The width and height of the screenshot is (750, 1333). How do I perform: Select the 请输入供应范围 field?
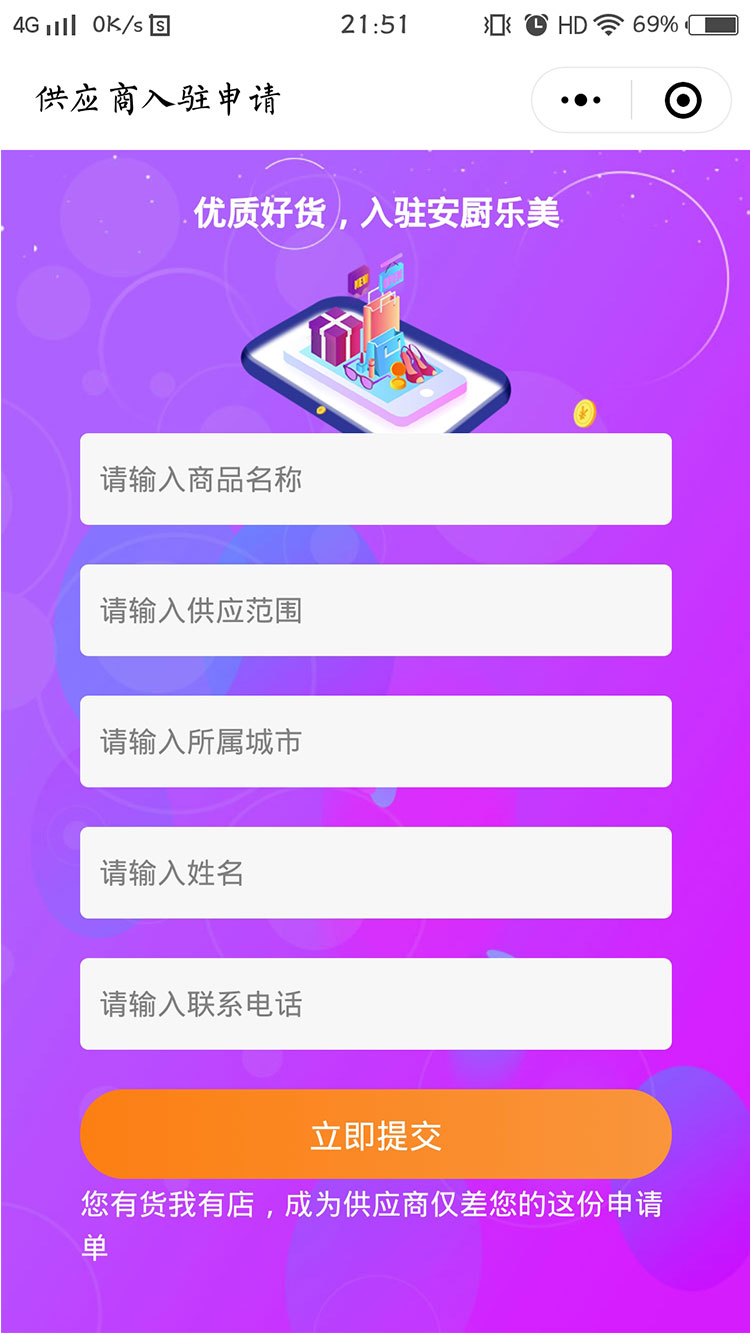(375, 610)
